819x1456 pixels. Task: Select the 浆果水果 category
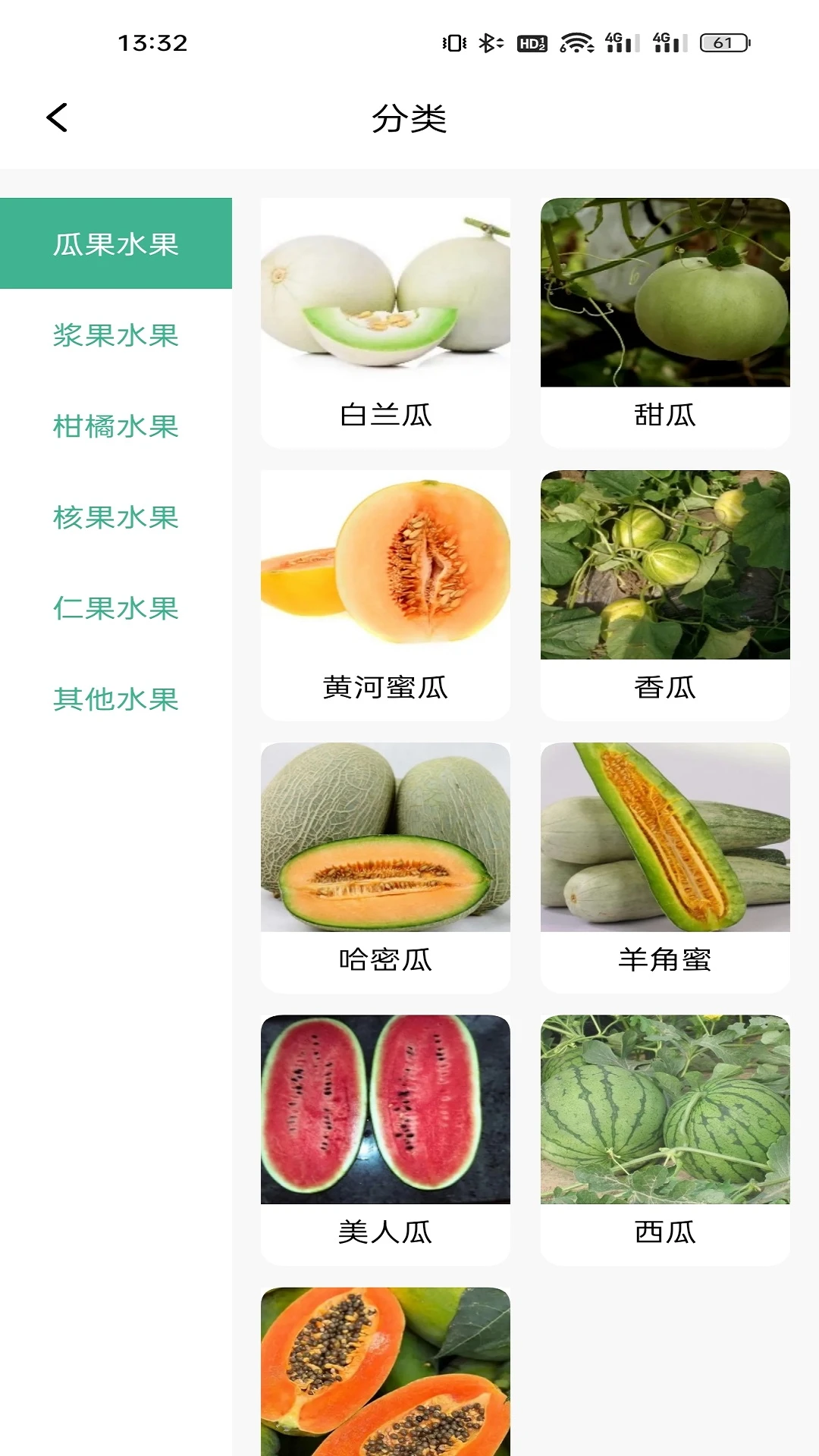pyautogui.click(x=116, y=337)
